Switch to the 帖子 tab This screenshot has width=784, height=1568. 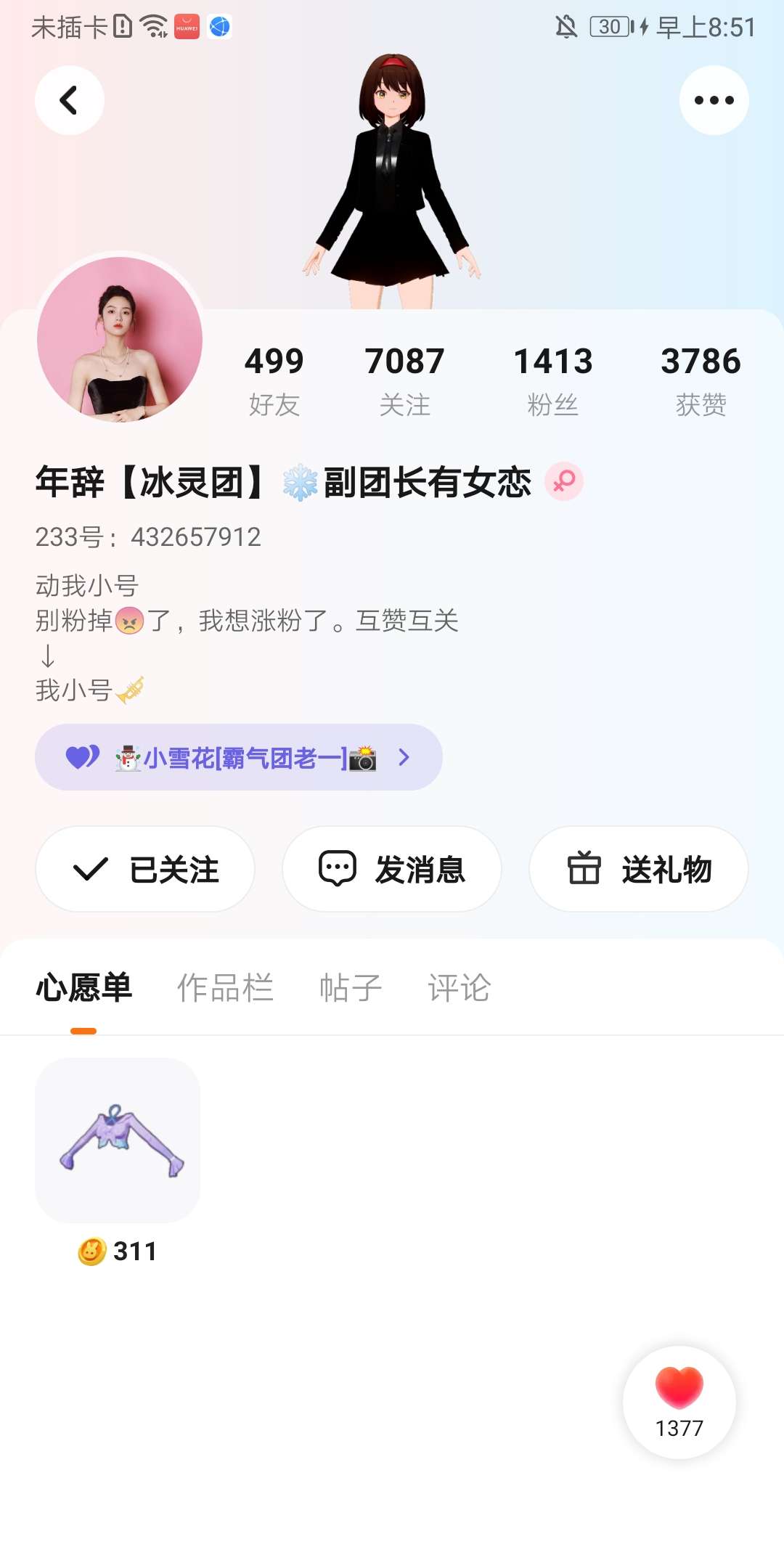351,988
